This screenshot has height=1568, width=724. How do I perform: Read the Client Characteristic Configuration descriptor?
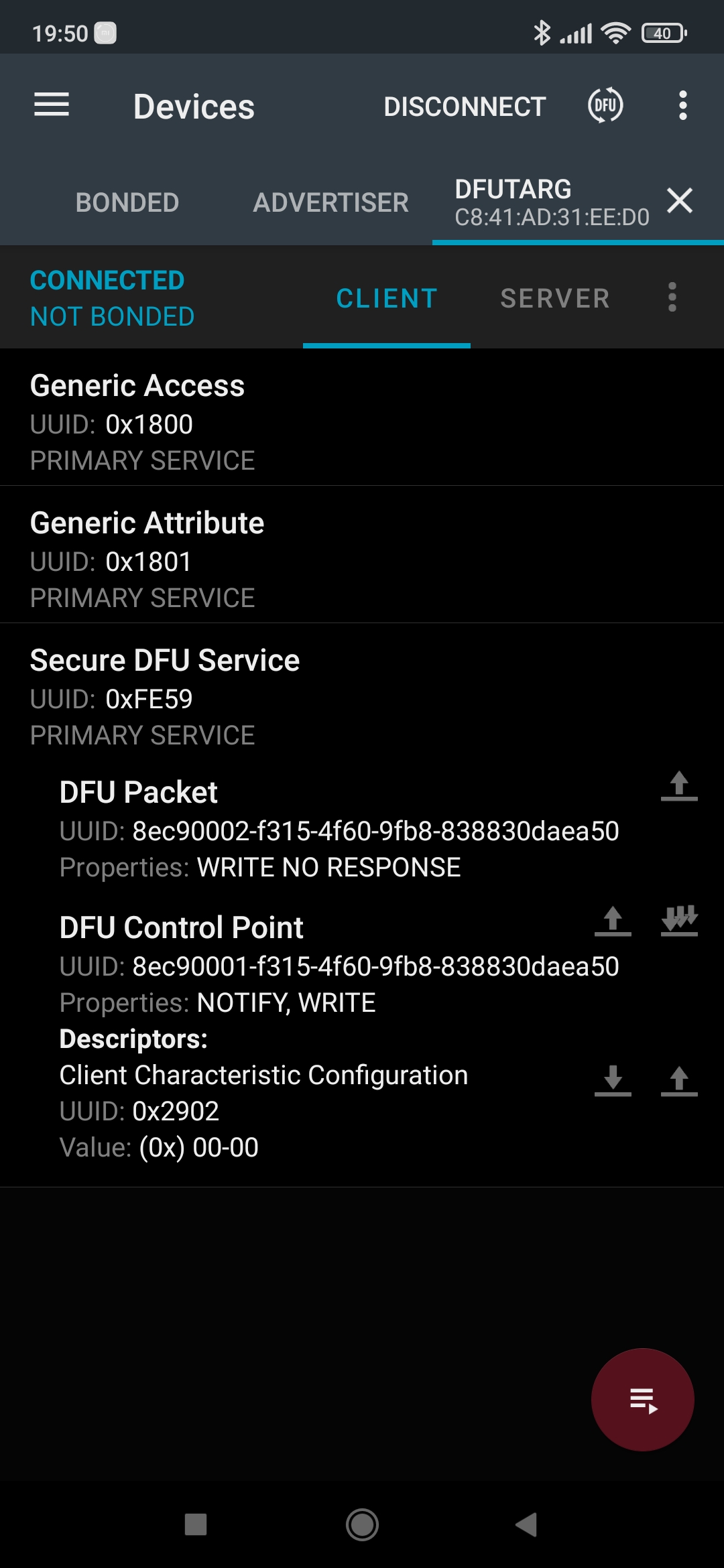tap(613, 1075)
